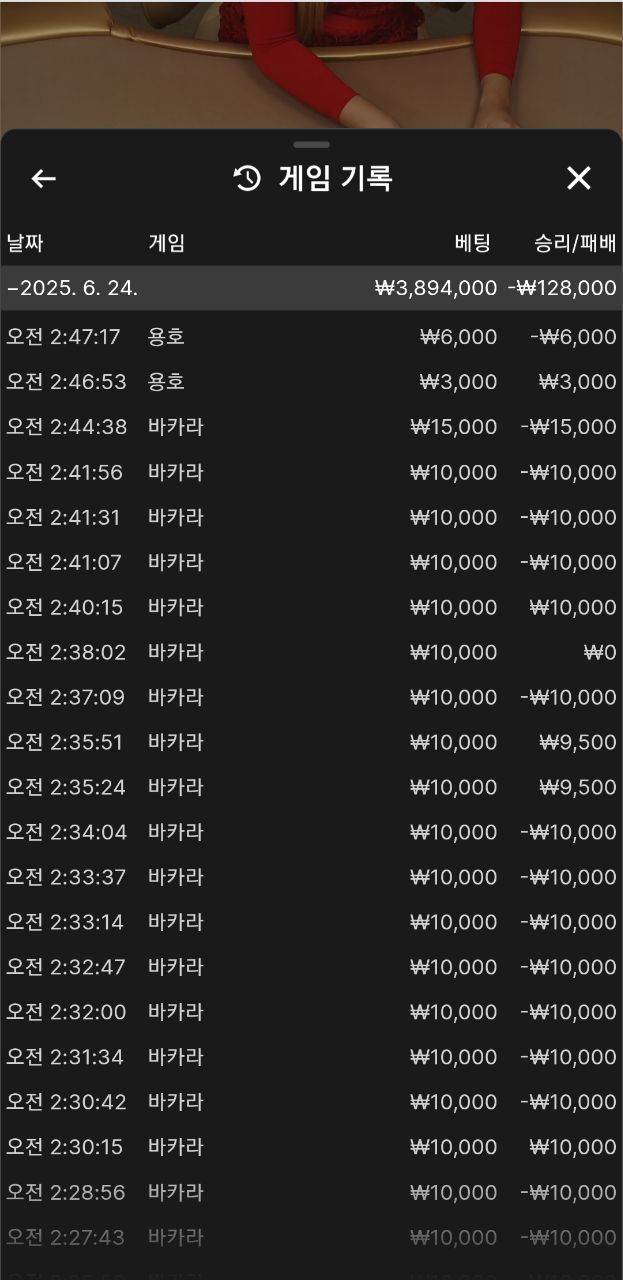Image resolution: width=623 pixels, height=1280 pixels.
Task: Open the 2:35:51 바카라 ₩9,500 win row
Action: click(x=311, y=742)
